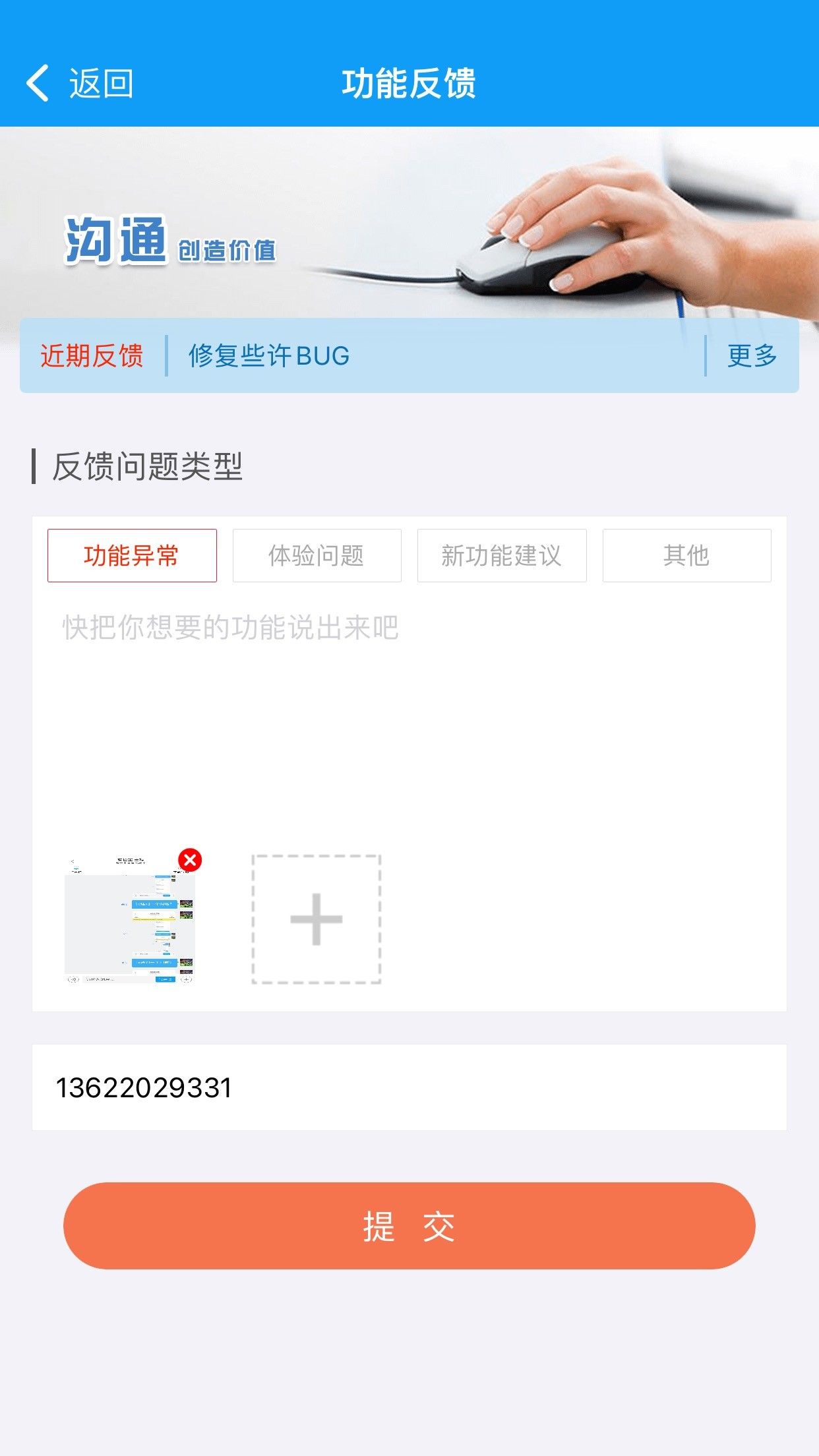Submit feedback with the 提交 button

pos(409,1226)
